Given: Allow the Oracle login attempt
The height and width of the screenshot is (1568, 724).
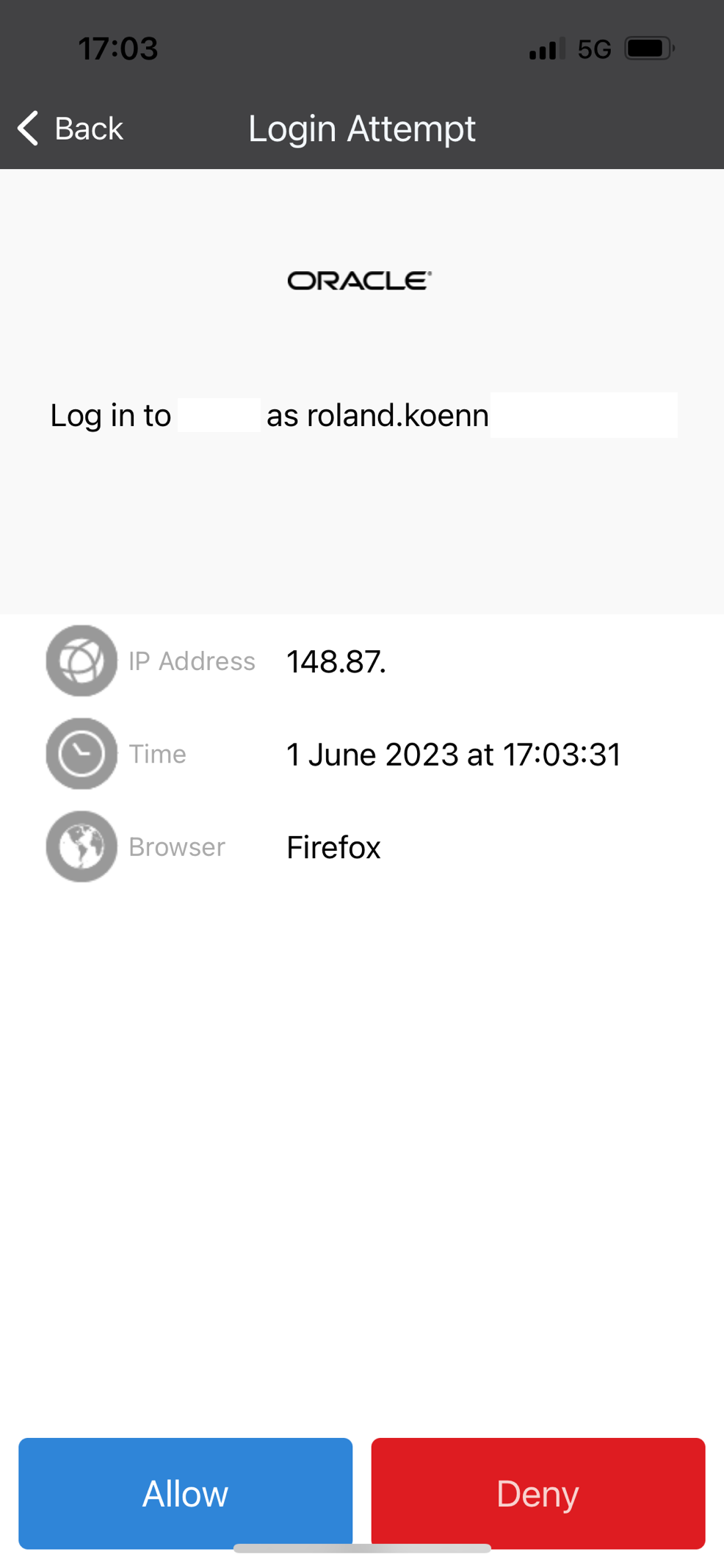Looking at the screenshot, I should tap(185, 1492).
